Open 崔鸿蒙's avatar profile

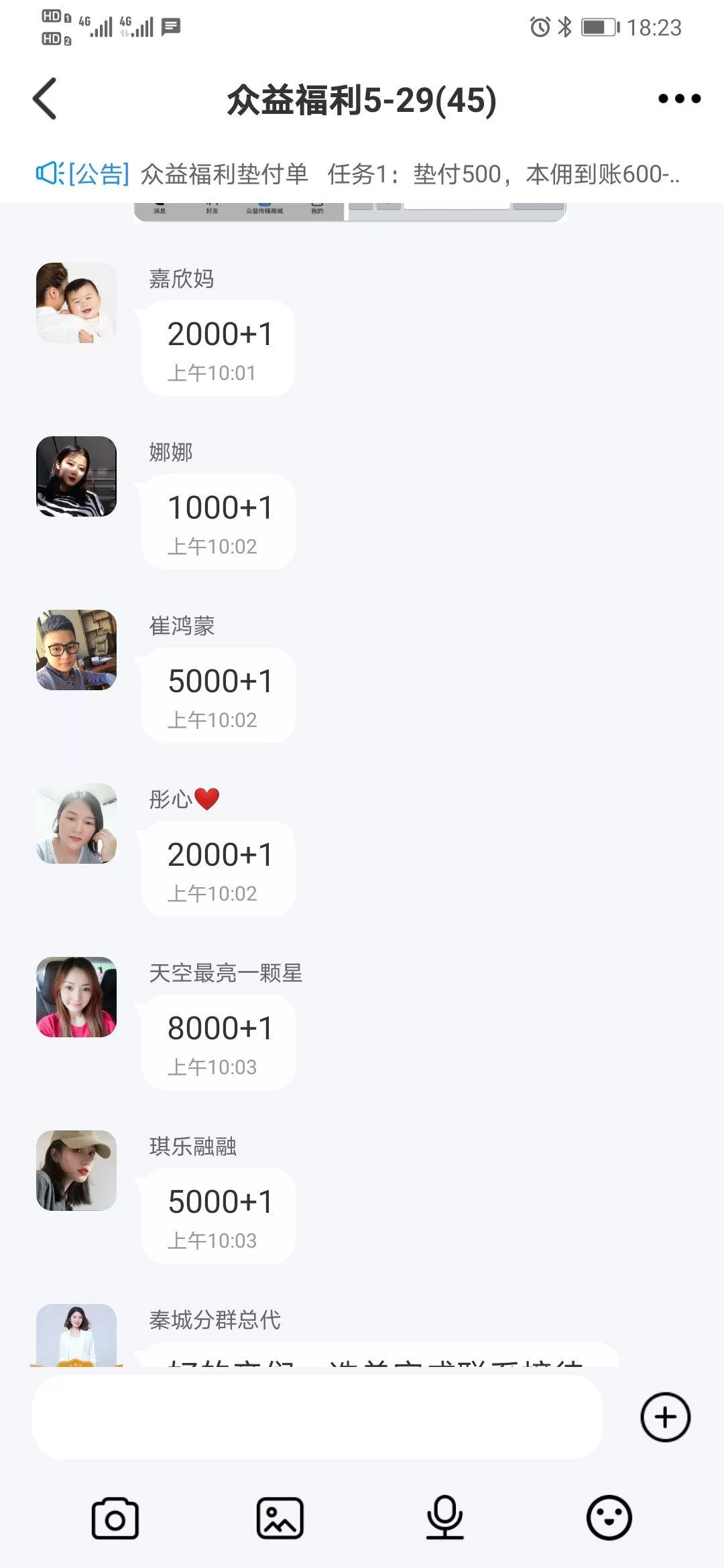pyautogui.click(x=76, y=650)
